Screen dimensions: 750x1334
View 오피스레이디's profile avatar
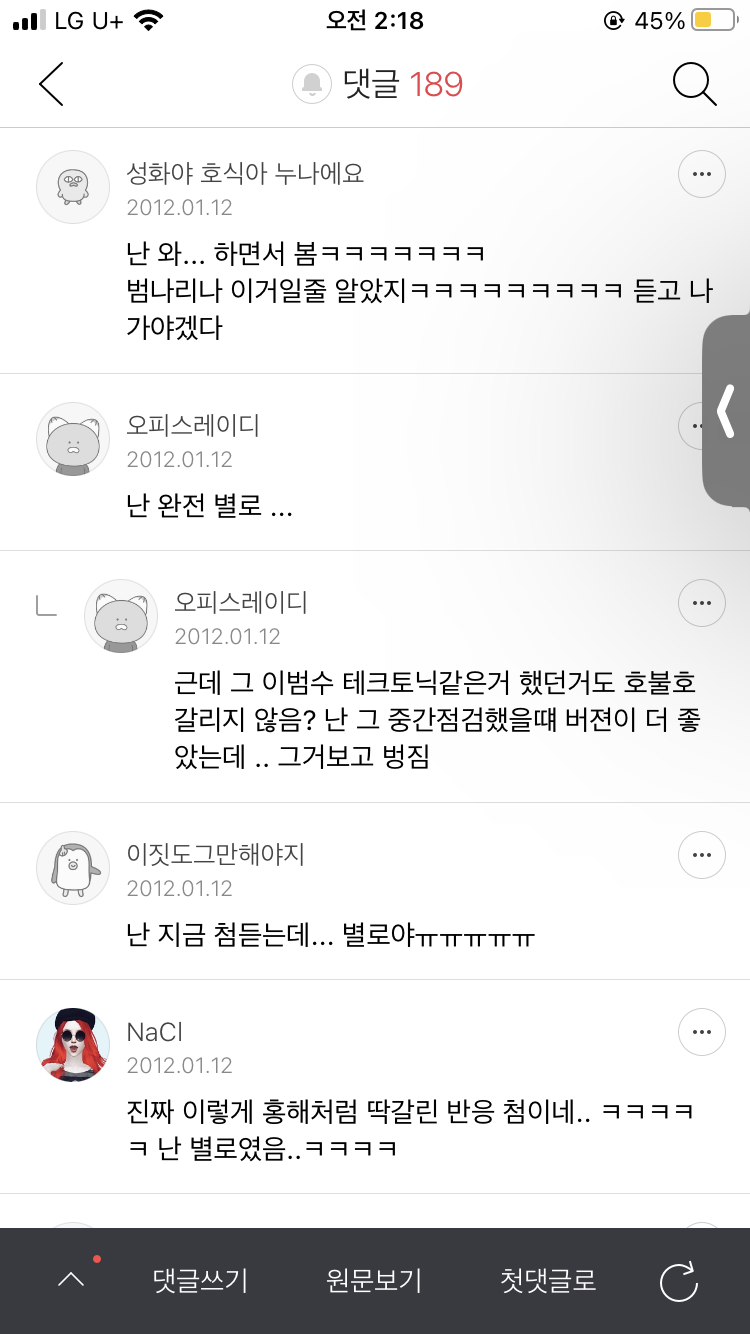coord(72,438)
